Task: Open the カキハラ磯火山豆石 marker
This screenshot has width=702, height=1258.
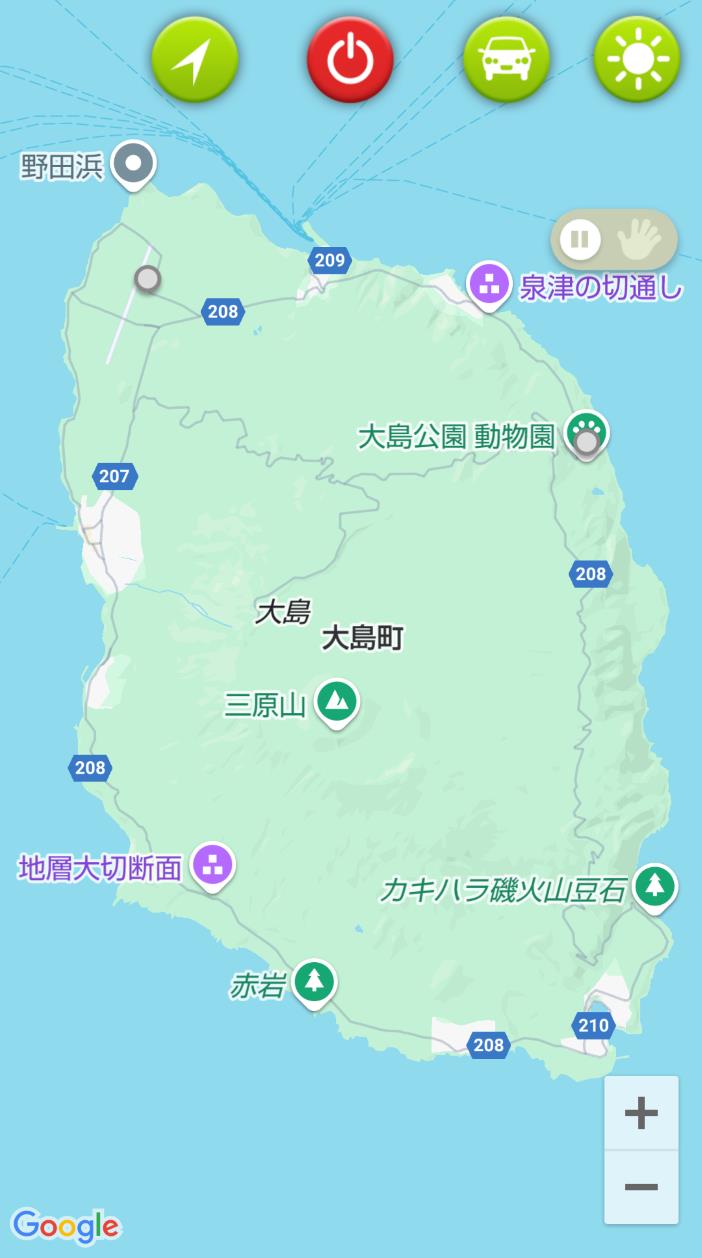Action: 654,886
